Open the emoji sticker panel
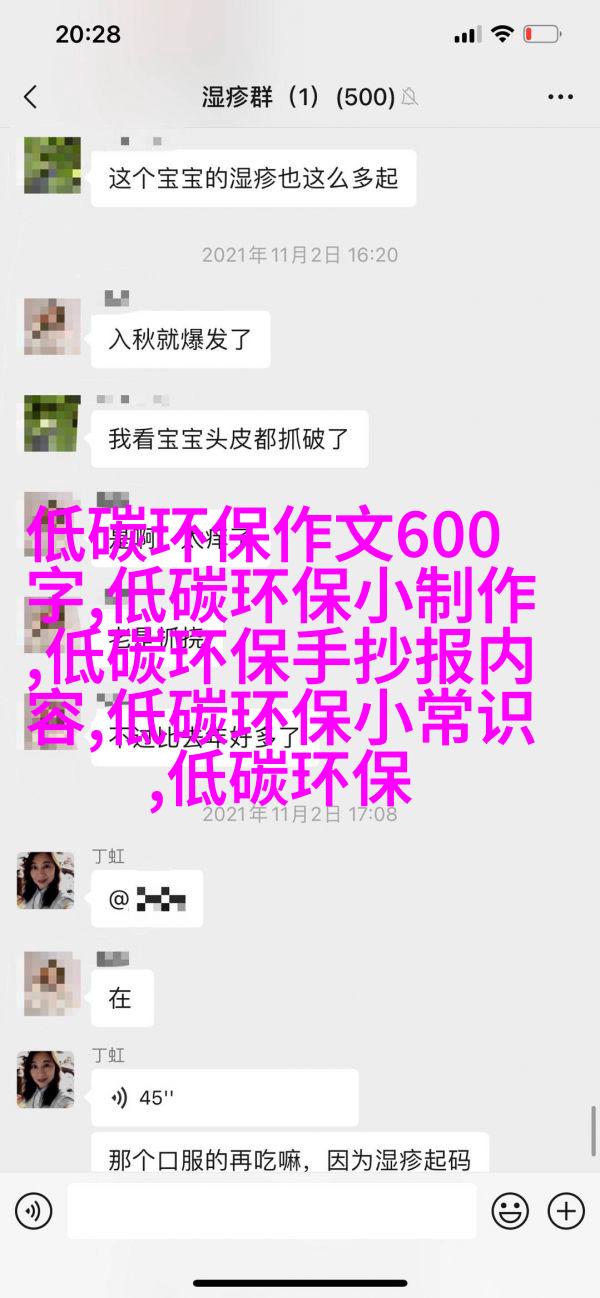 (510, 1212)
